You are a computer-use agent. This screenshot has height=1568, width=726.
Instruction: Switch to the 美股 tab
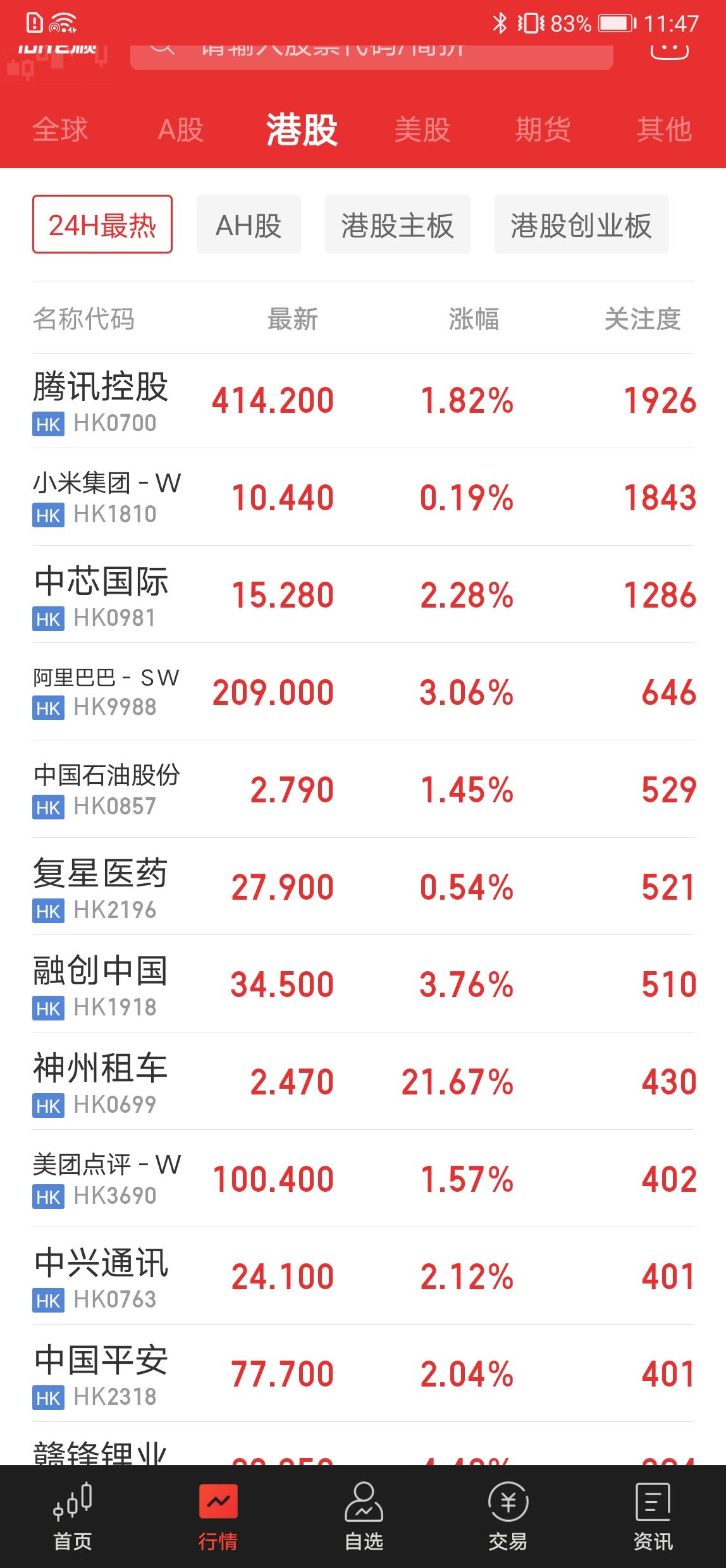[422, 130]
